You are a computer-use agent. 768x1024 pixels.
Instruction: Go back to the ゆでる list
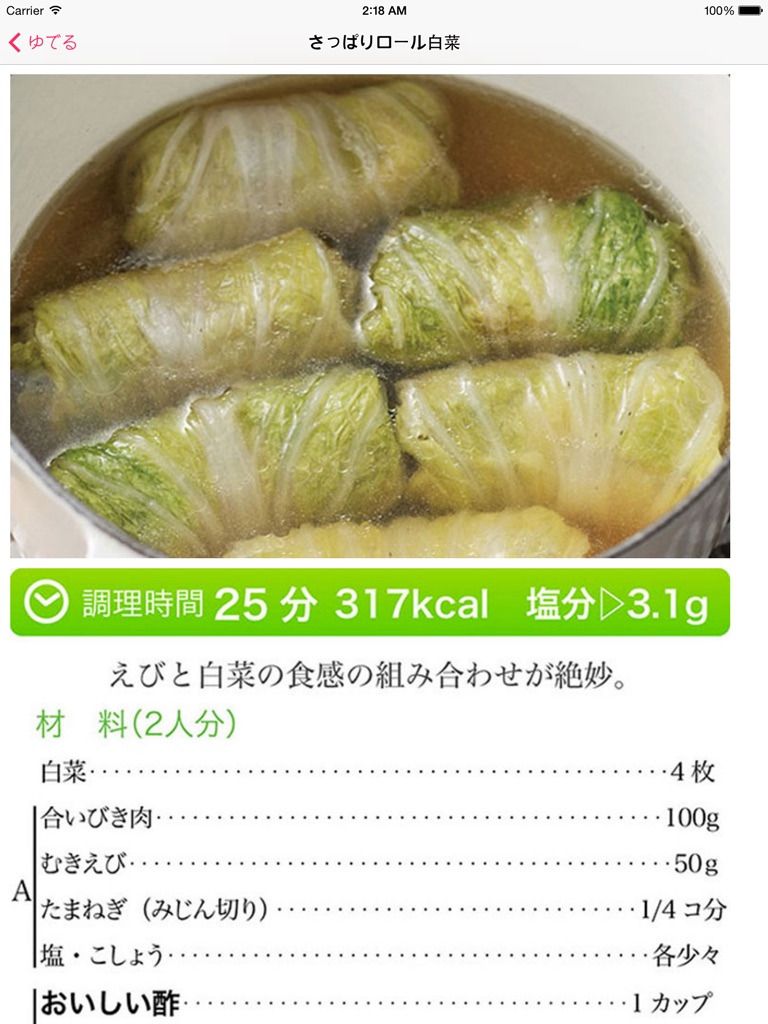coord(43,43)
